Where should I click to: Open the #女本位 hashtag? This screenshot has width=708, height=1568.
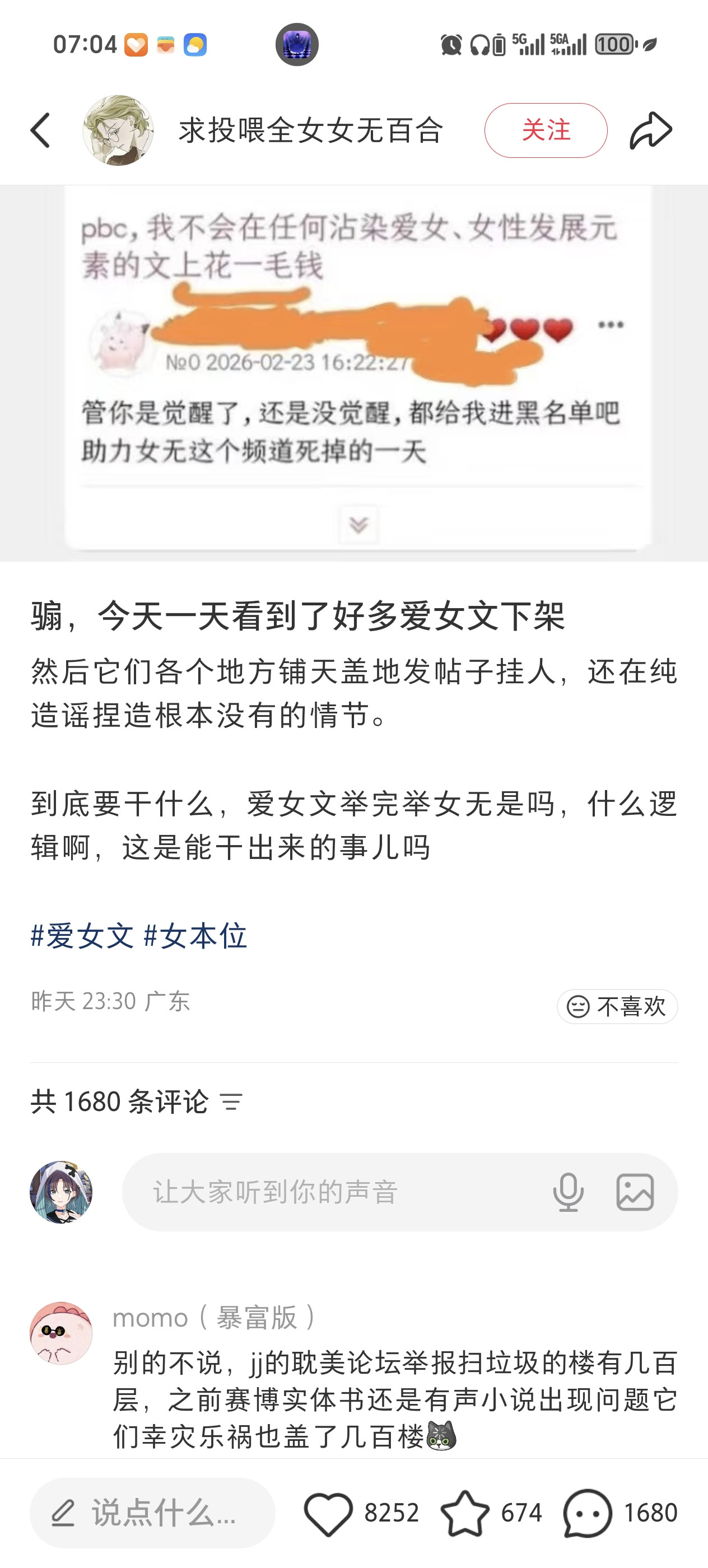point(195,936)
